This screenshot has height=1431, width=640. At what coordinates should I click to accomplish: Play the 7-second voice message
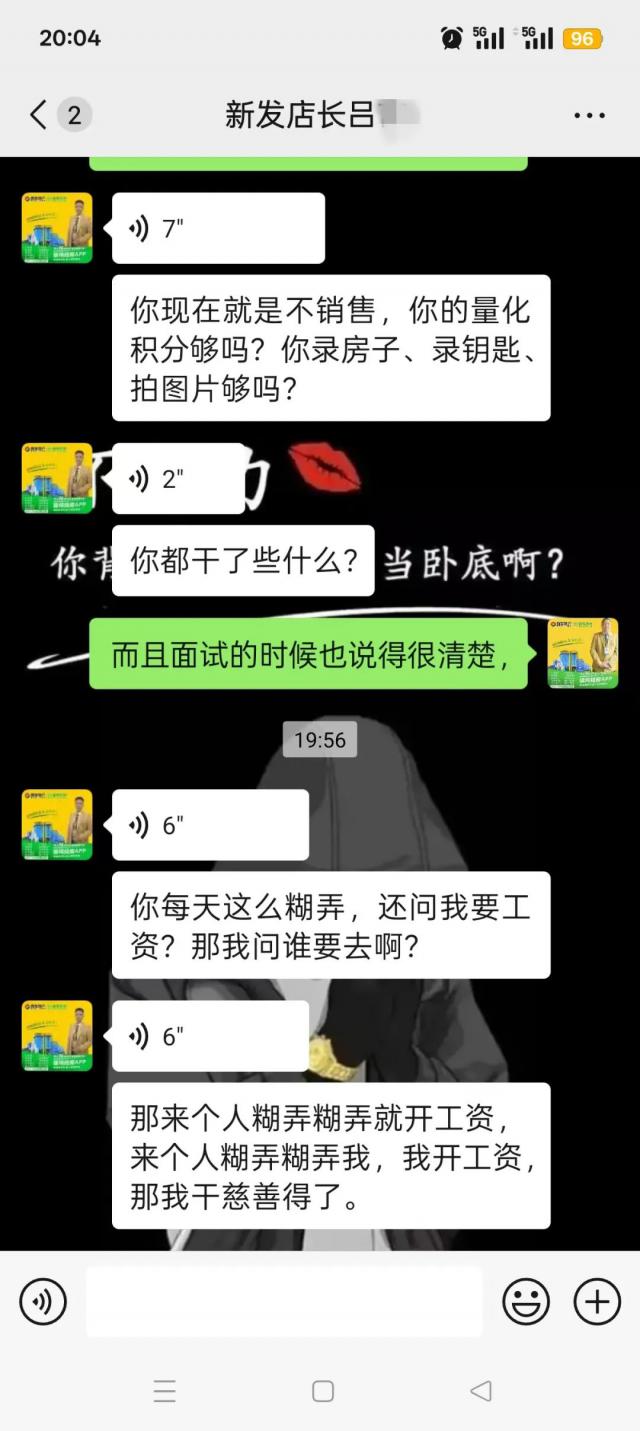217,229
